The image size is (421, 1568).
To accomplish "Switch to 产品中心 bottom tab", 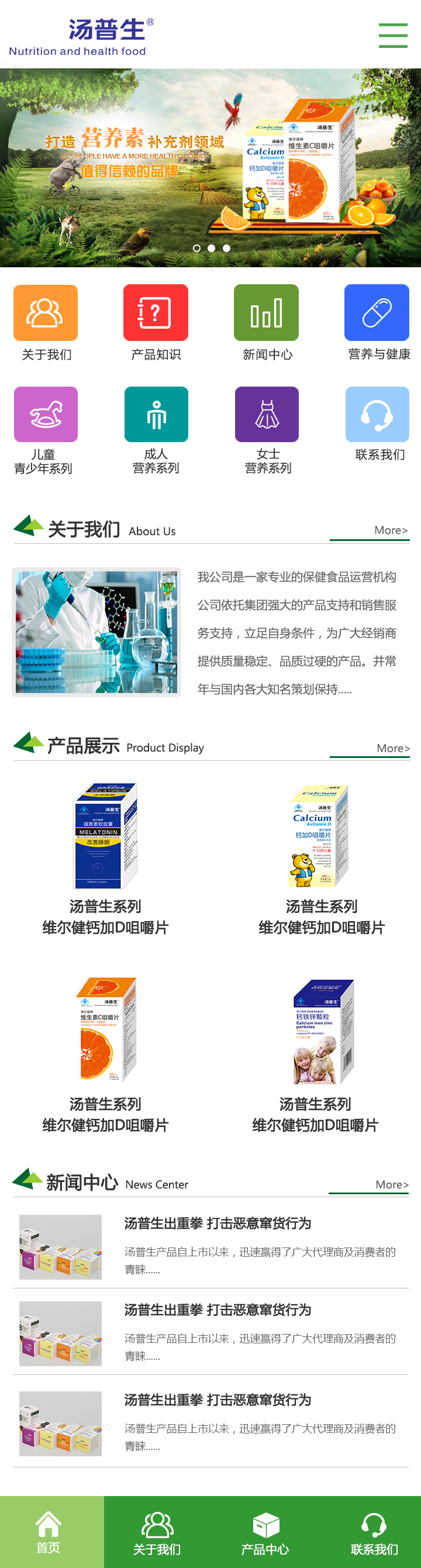I will tap(265, 1533).
